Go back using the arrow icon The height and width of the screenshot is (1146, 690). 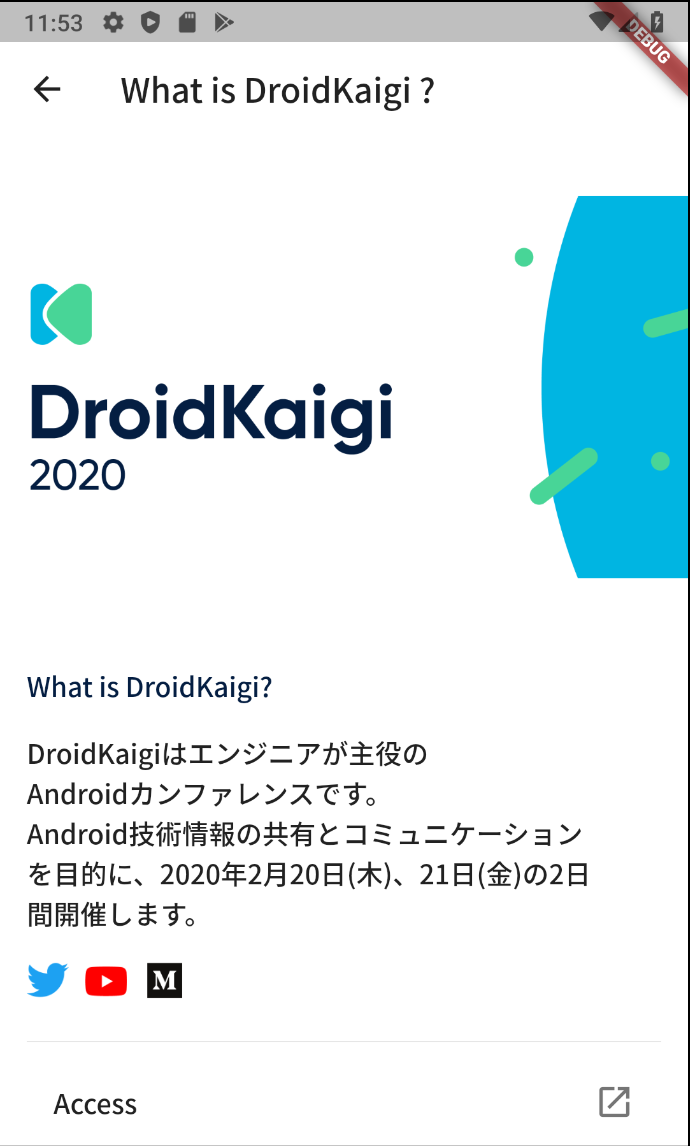(47, 90)
